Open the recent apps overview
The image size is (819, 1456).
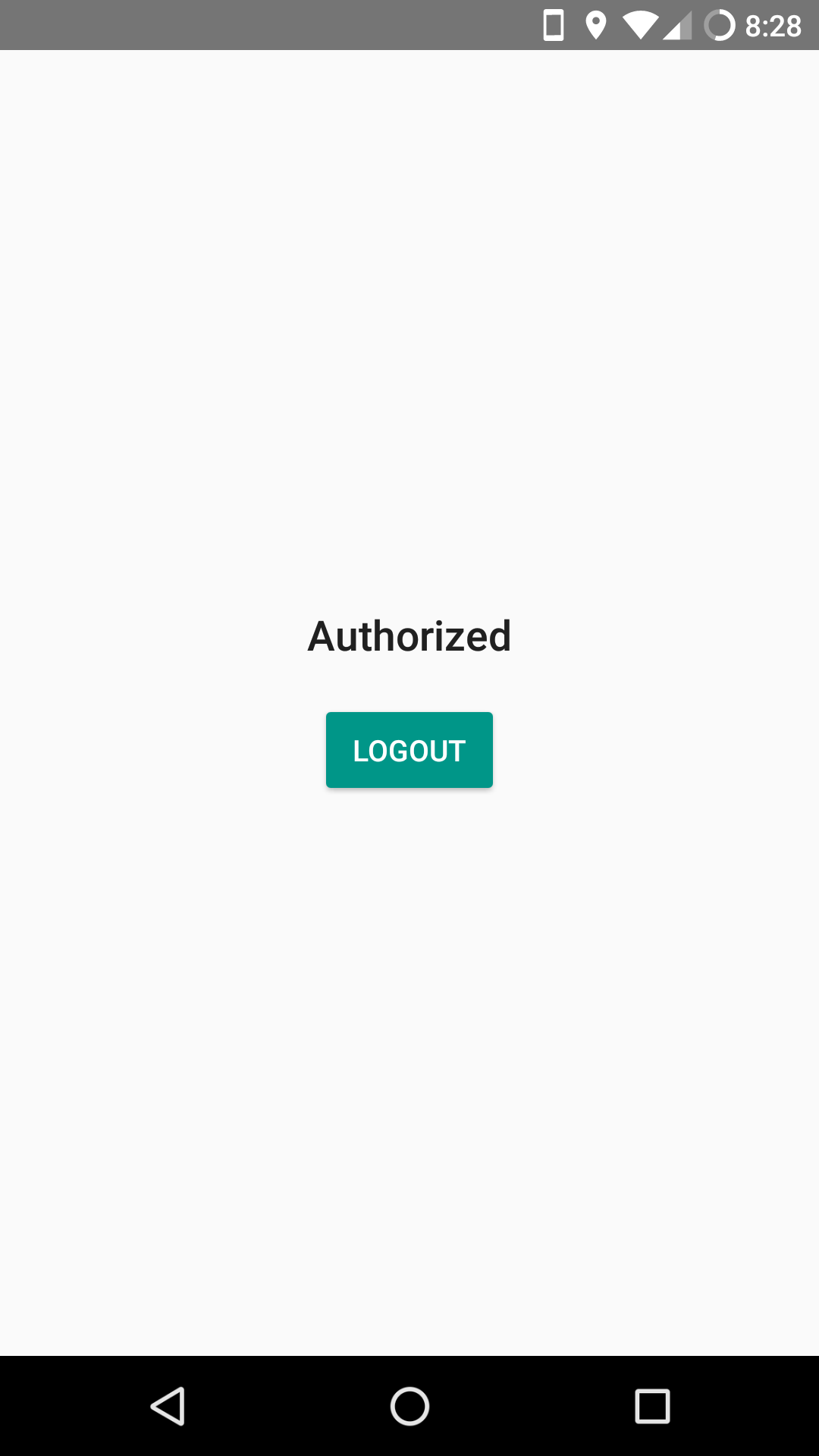(x=652, y=1407)
